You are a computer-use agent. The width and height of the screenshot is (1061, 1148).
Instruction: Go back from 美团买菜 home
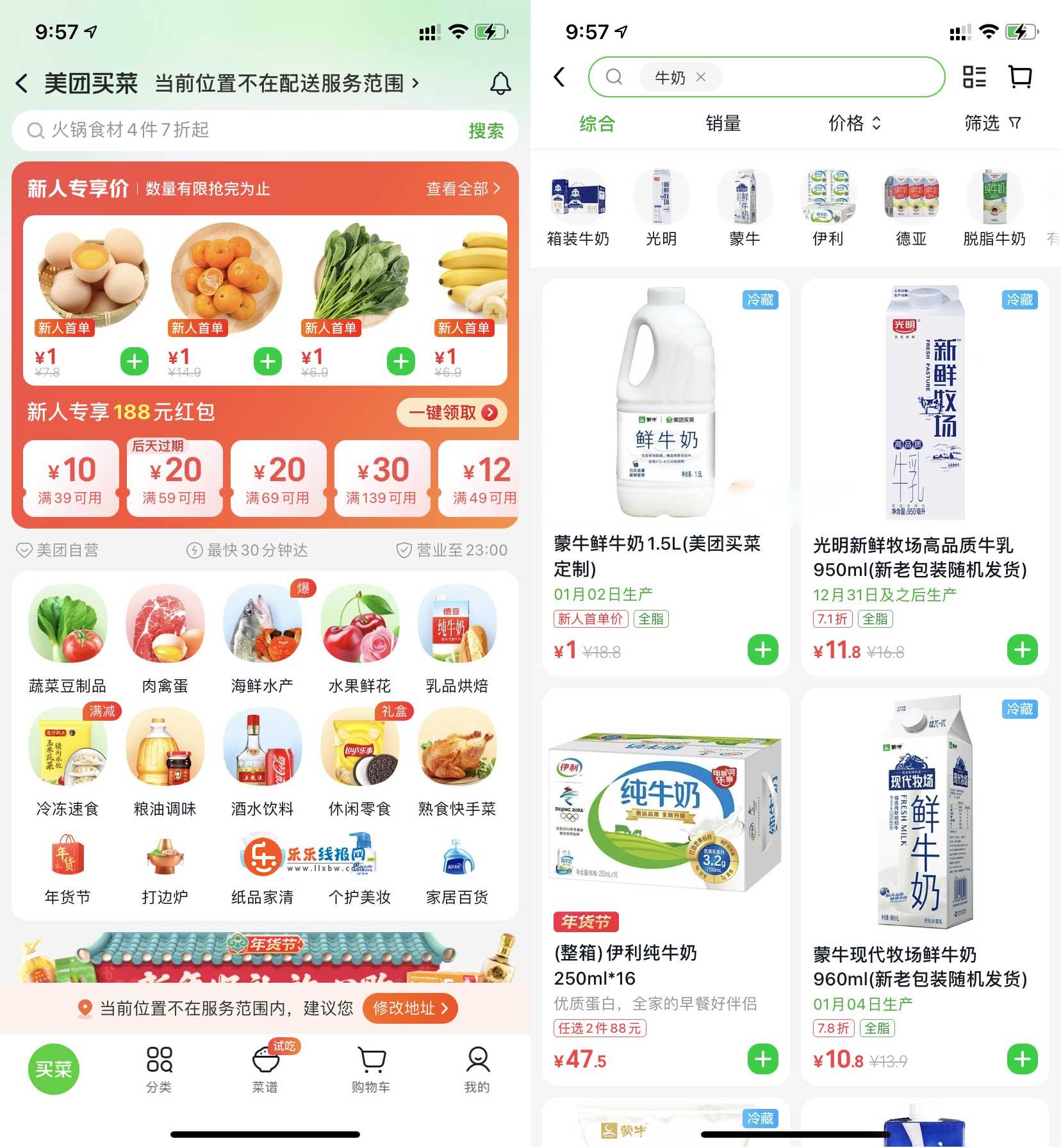tap(22, 83)
